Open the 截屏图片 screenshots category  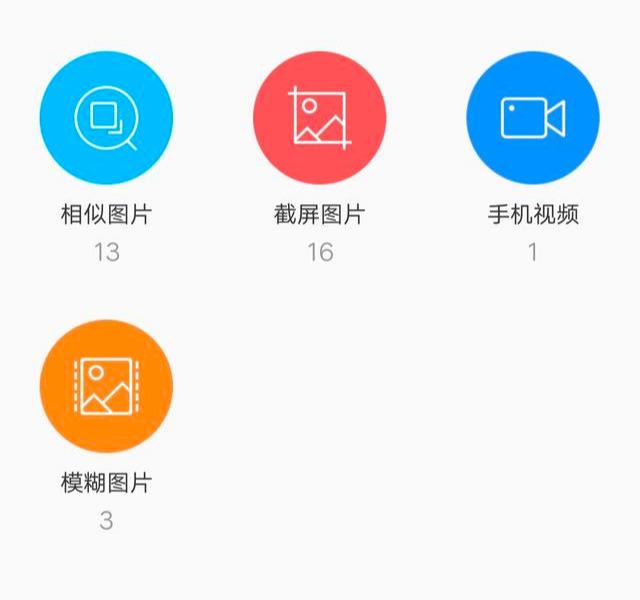point(319,118)
